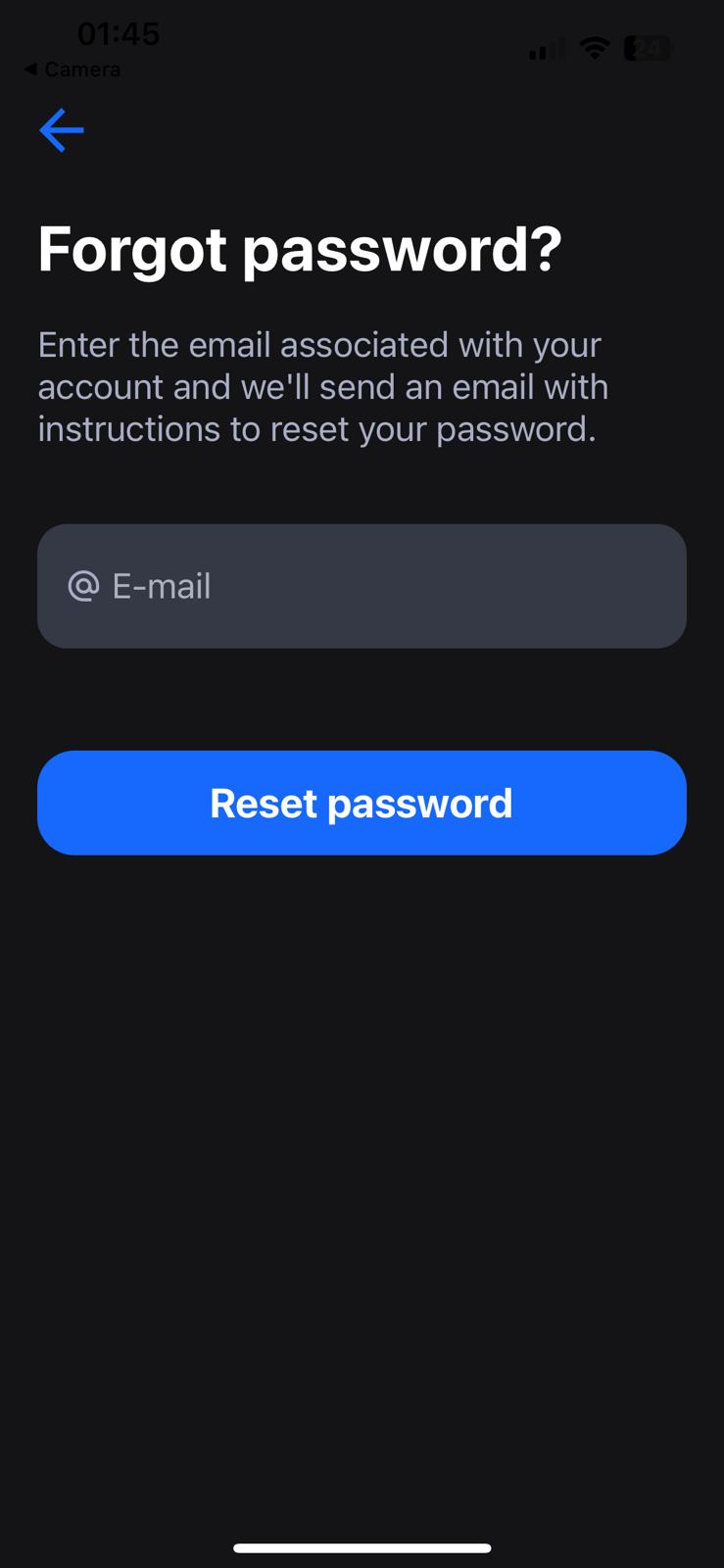Click the reset instructions paragraph text

(323, 386)
